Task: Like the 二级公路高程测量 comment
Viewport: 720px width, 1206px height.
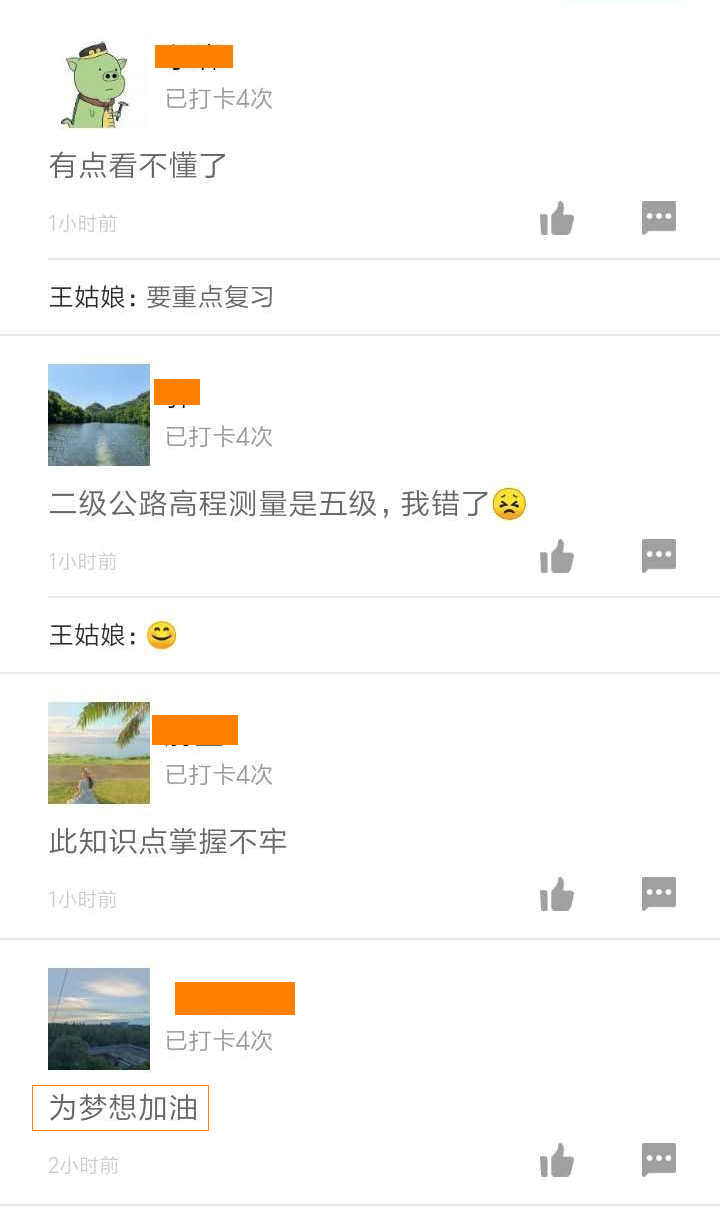Action: coord(556,556)
